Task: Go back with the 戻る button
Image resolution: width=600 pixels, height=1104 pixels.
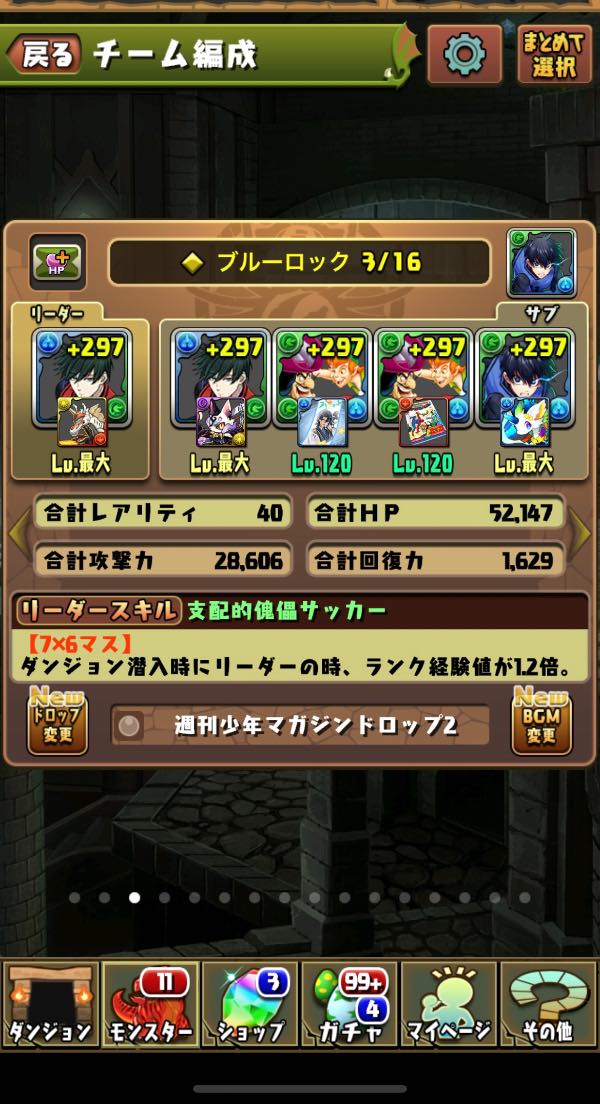Action: (x=45, y=55)
